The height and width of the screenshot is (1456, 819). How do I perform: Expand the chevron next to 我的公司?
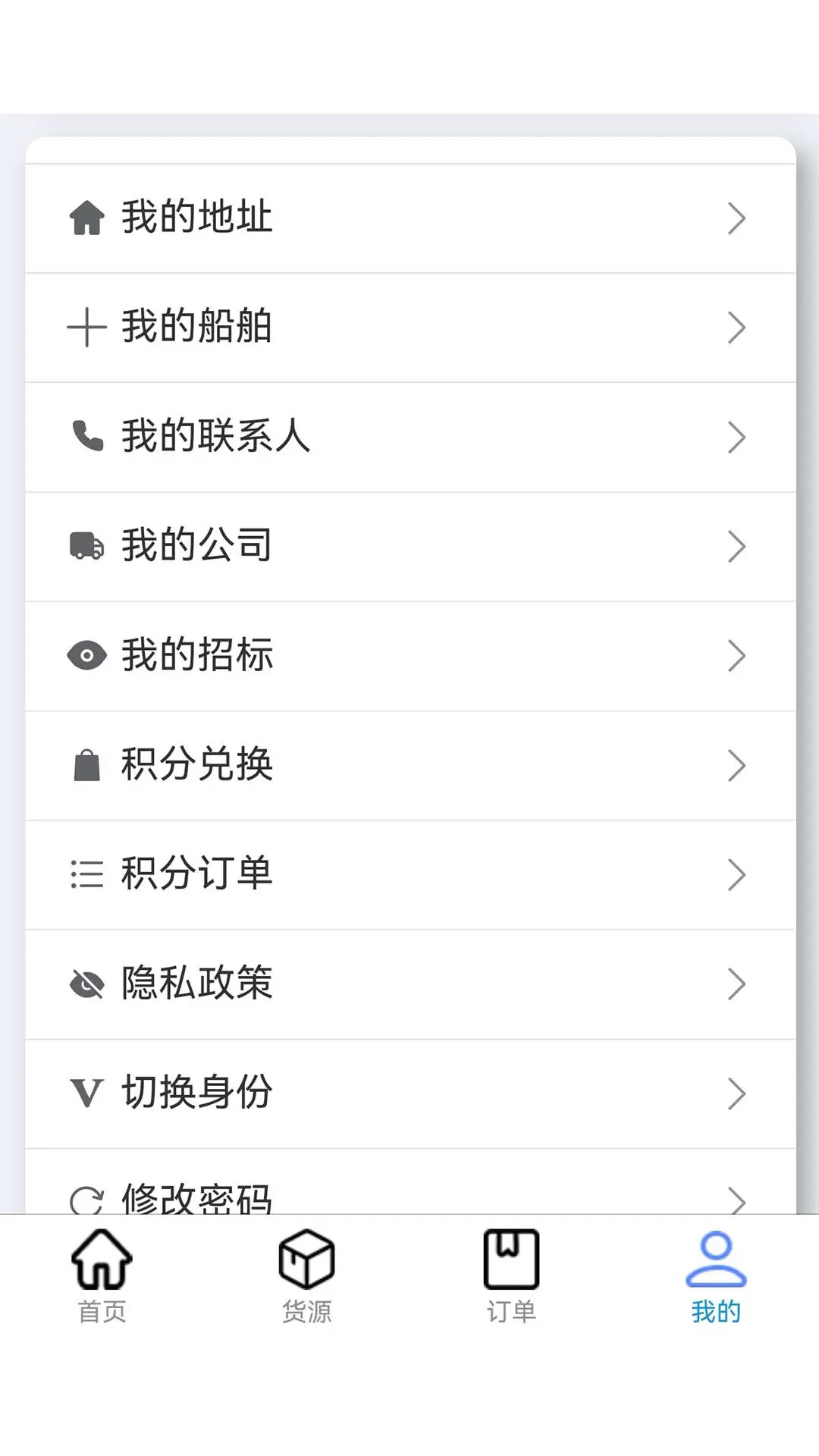point(736,546)
